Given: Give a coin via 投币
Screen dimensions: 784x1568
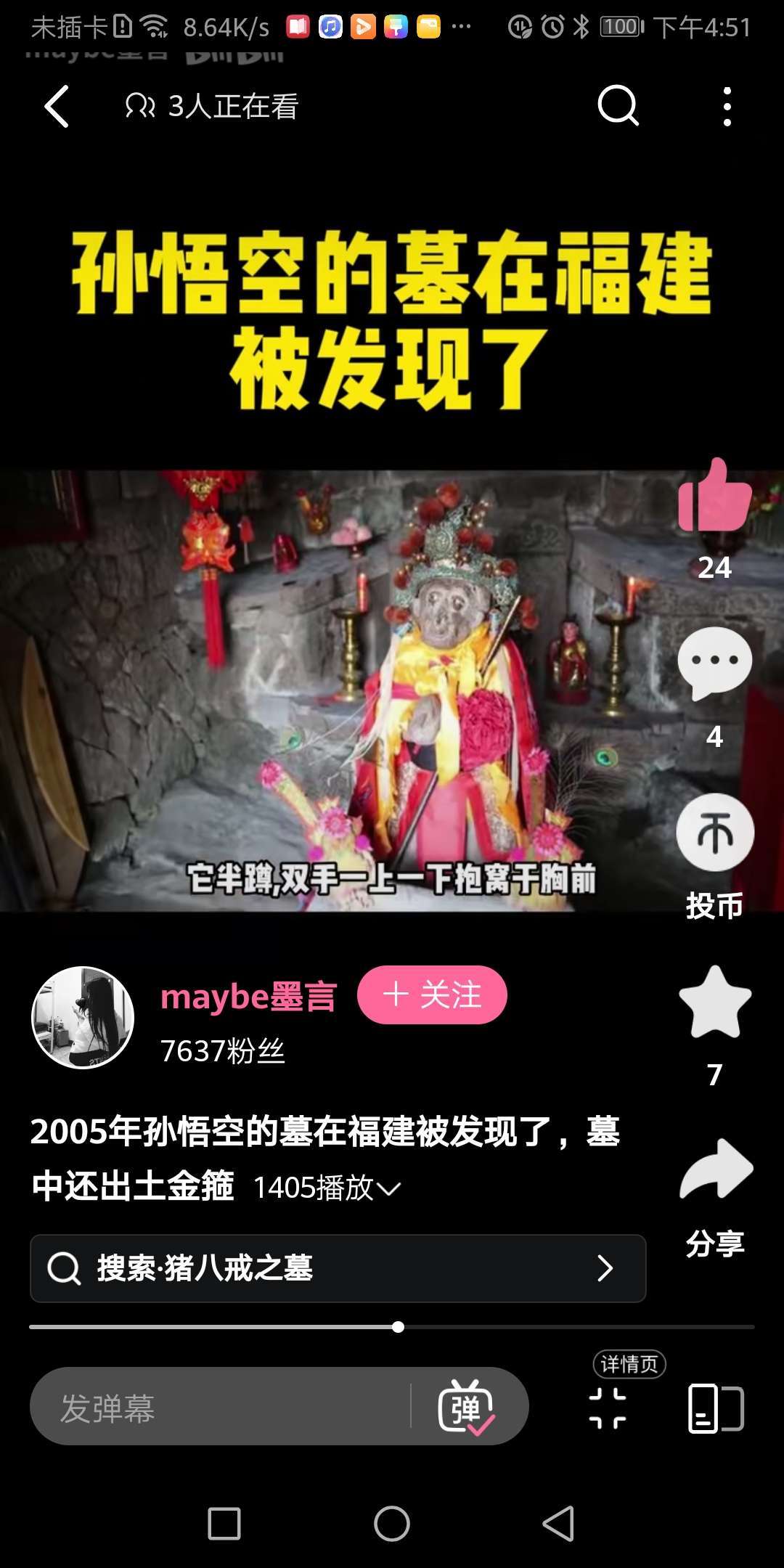Looking at the screenshot, I should pyautogui.click(x=714, y=833).
